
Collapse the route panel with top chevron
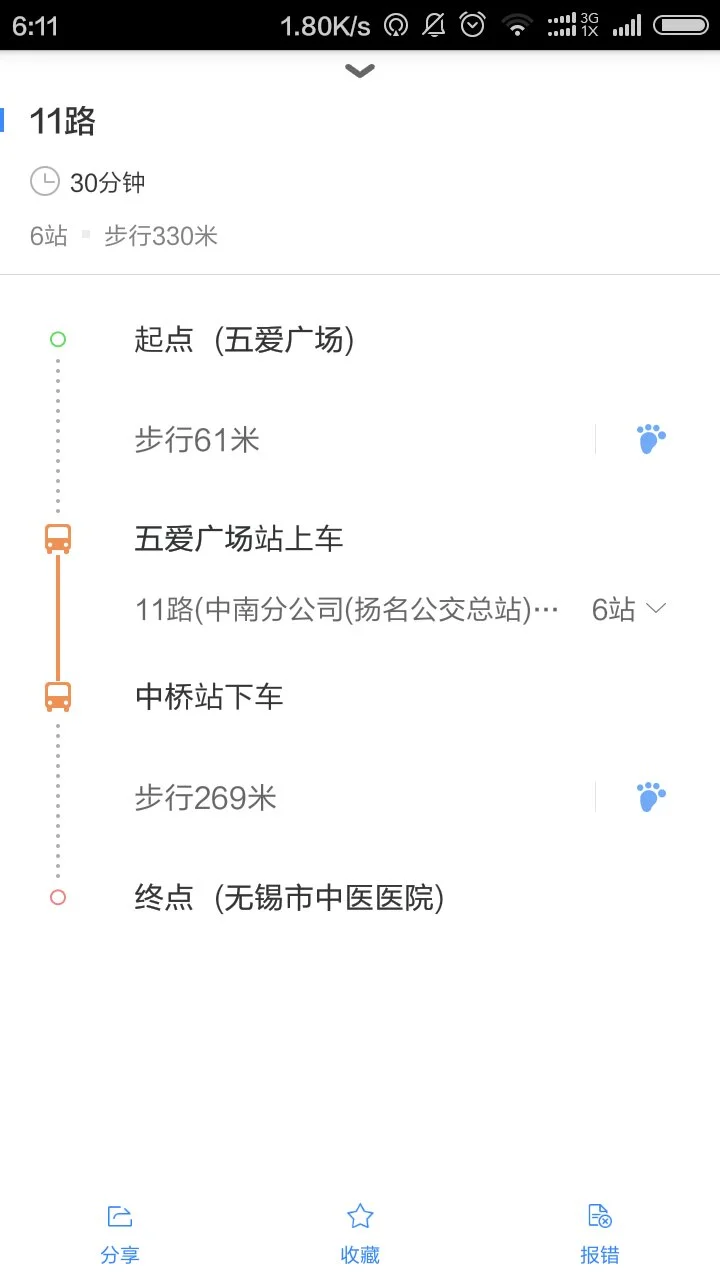click(359, 71)
